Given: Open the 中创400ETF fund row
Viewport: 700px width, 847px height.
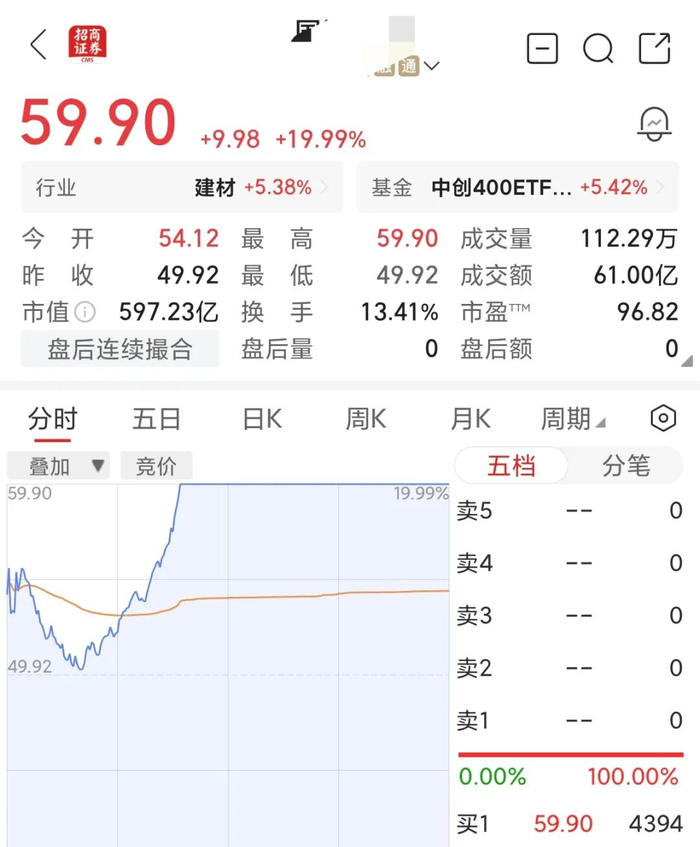Looking at the screenshot, I should point(517,187).
